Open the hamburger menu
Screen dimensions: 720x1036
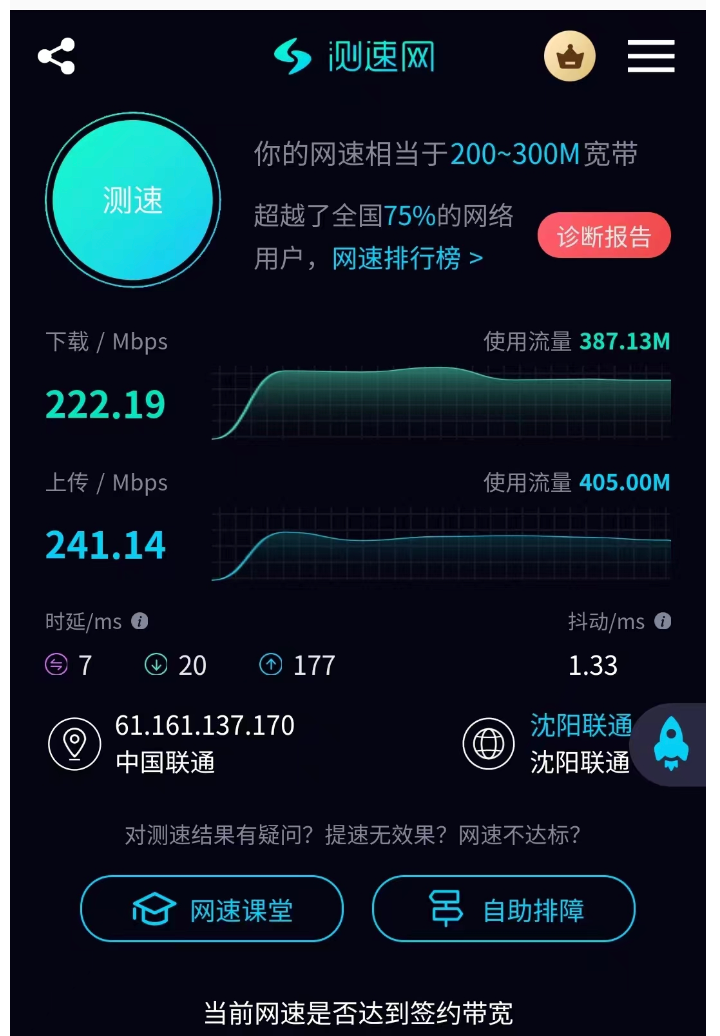[651, 56]
